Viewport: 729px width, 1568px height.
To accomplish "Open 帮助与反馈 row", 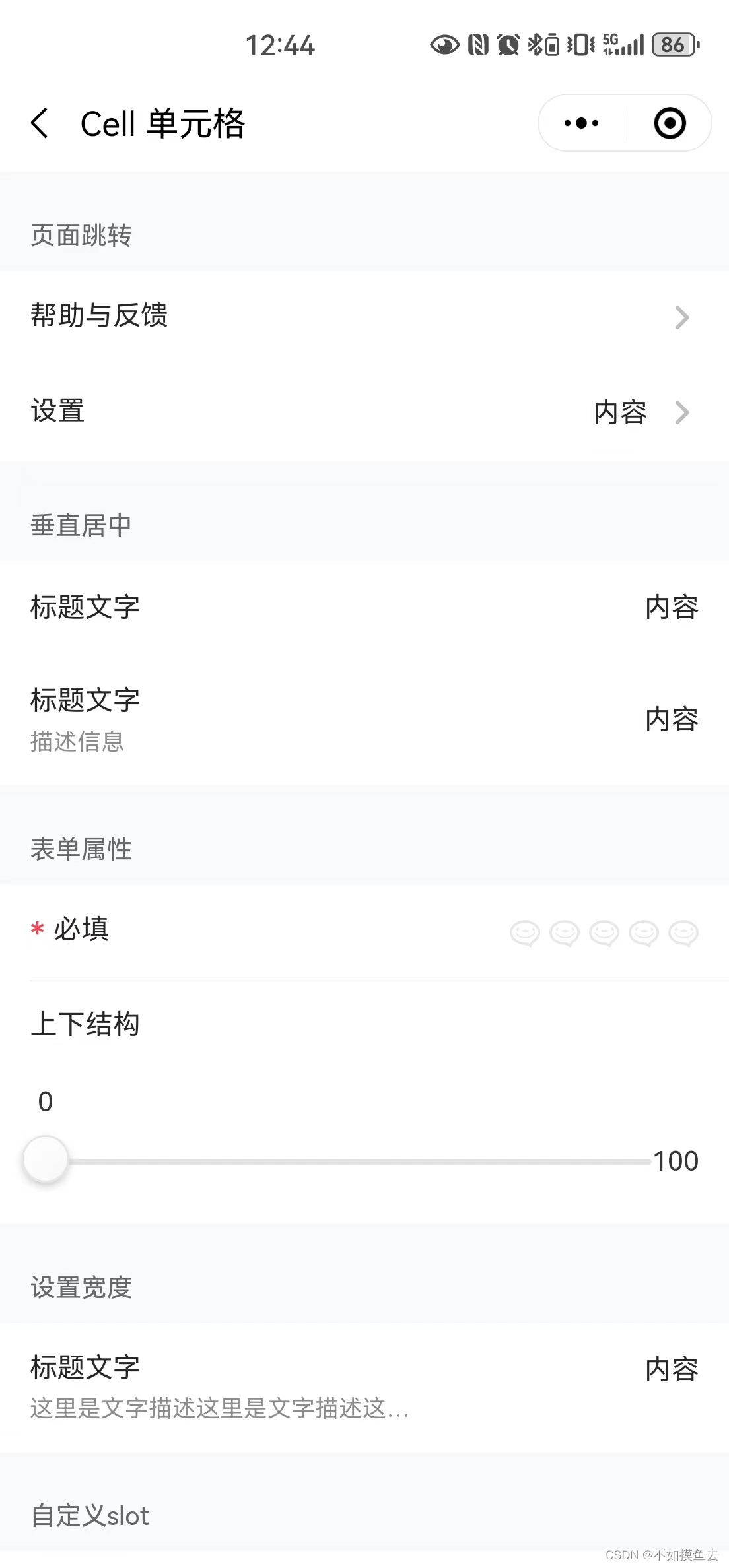I will (x=364, y=317).
